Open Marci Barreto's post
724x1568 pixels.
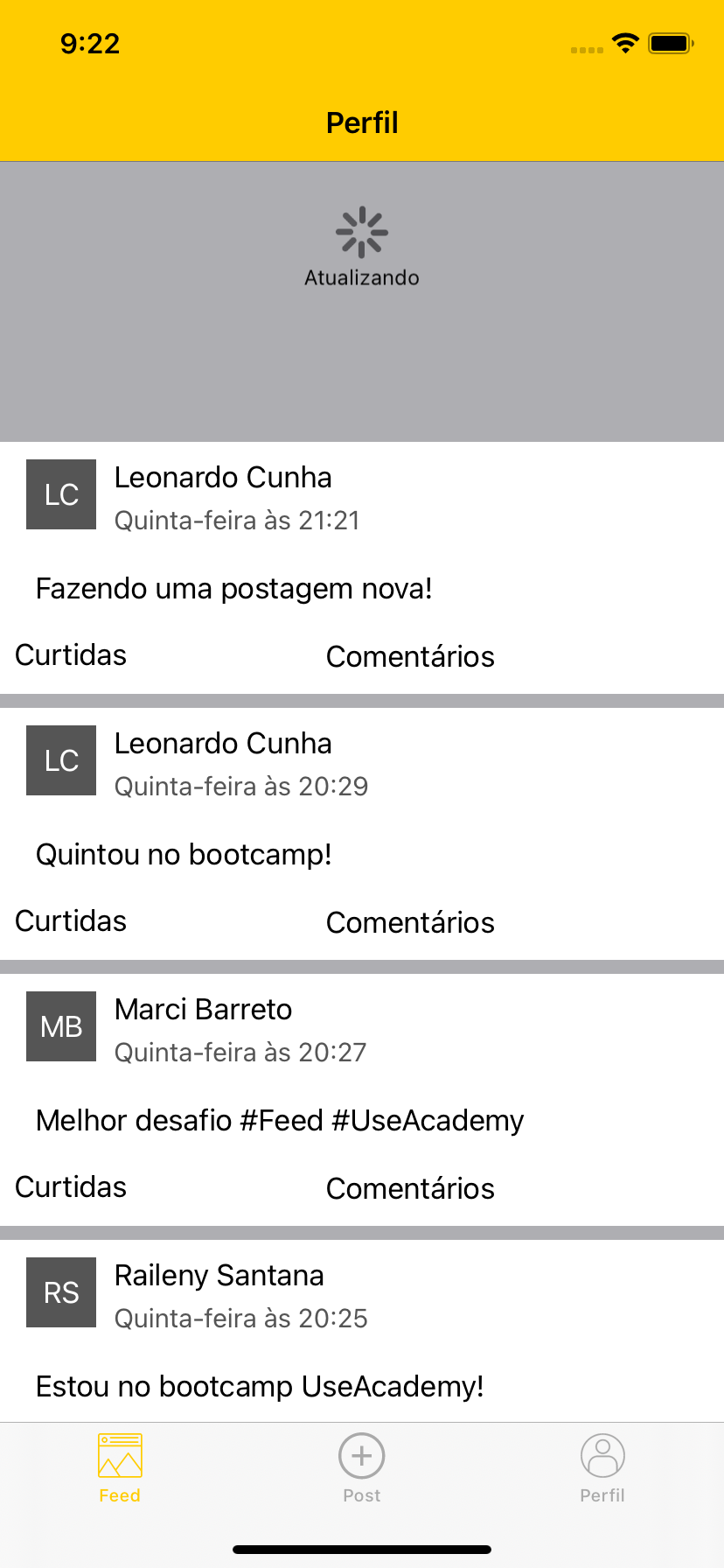280,1121
